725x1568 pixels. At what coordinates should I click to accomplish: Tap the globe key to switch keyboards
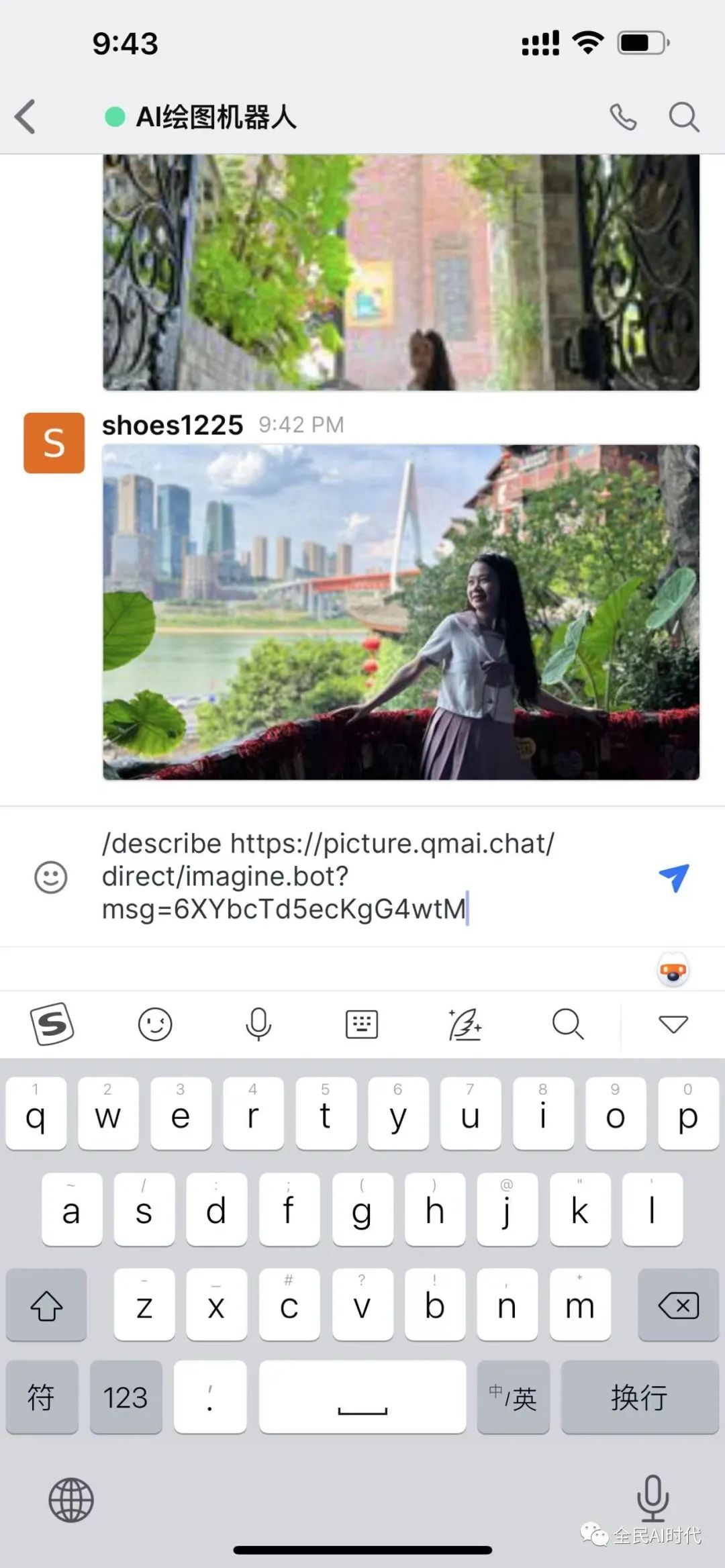tap(71, 1500)
